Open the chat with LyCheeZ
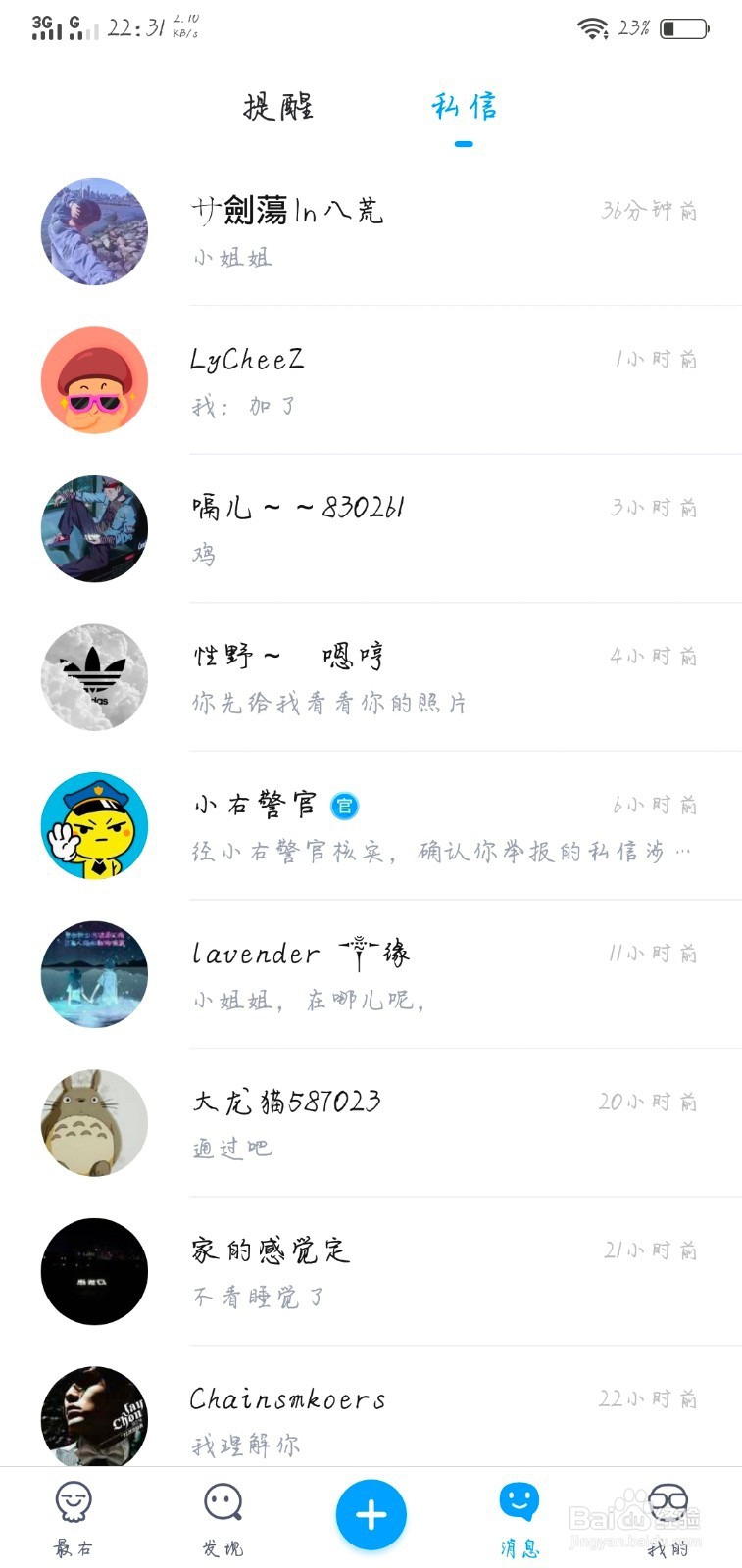The image size is (742, 1568). 371,380
